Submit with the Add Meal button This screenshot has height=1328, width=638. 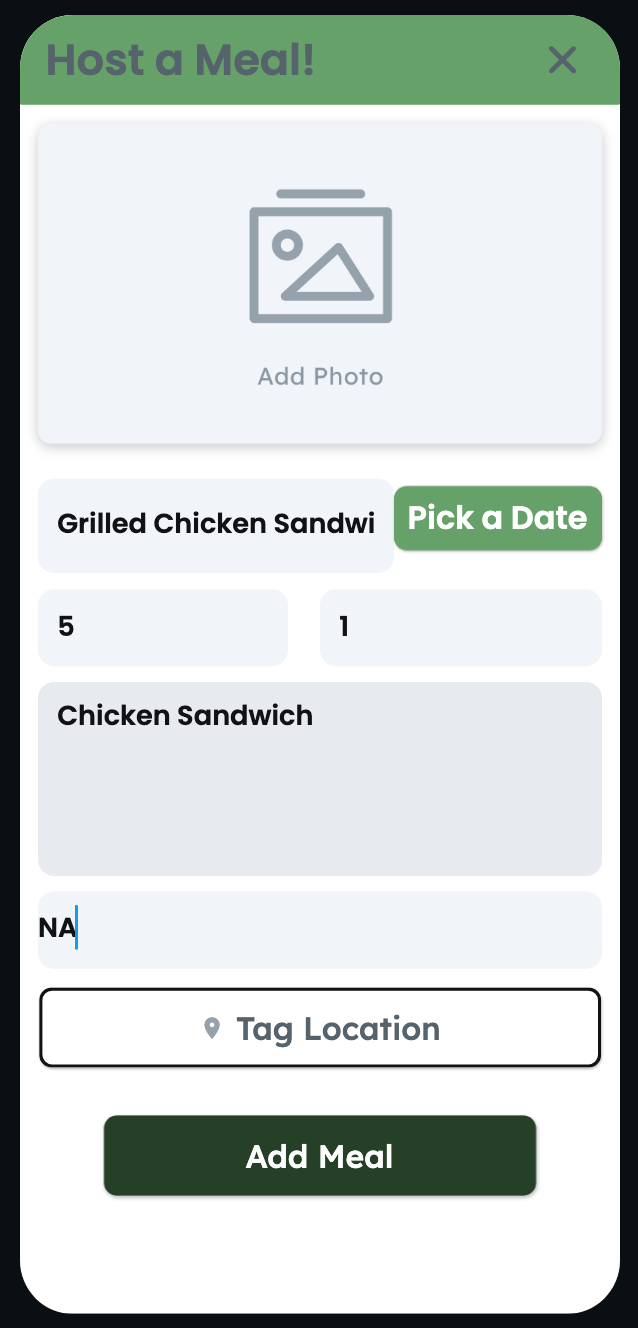click(x=320, y=1156)
